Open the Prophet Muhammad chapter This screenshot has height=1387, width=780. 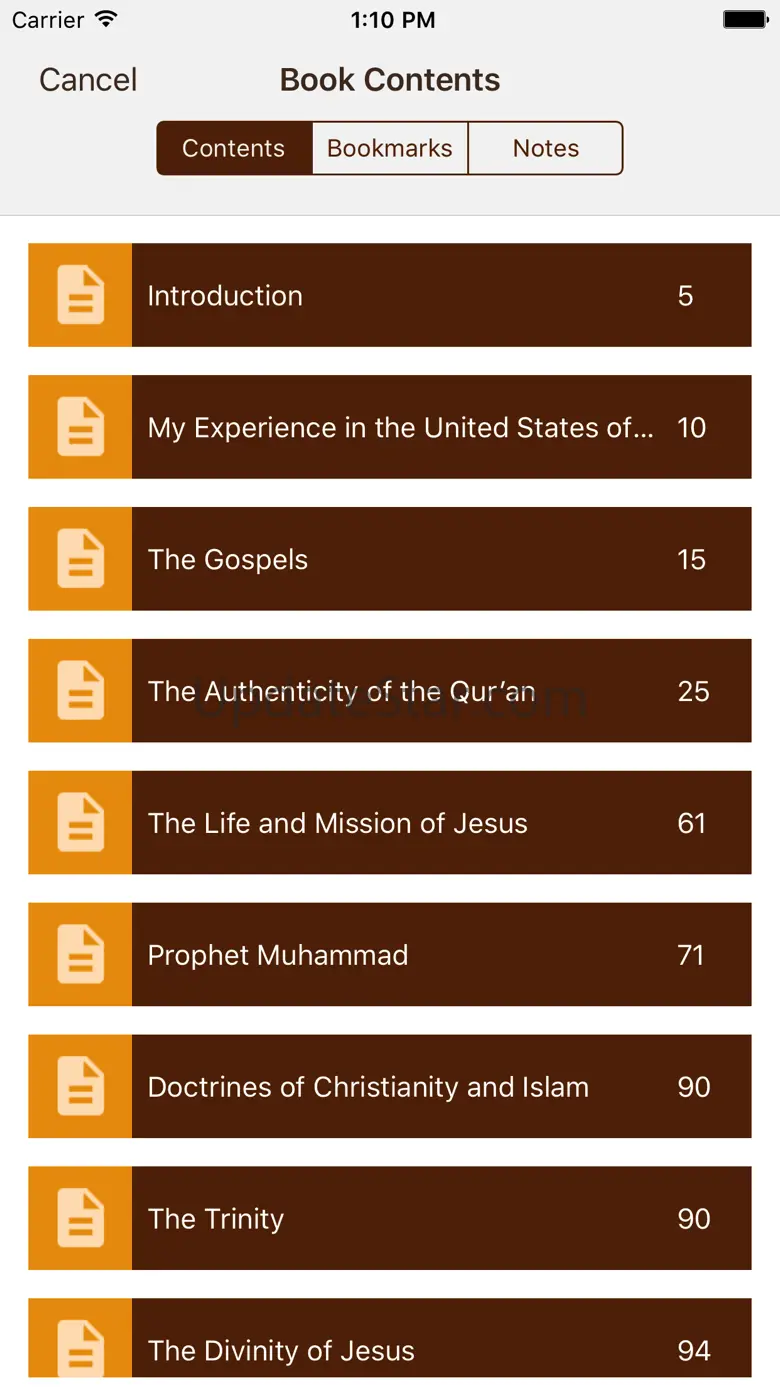pos(390,955)
